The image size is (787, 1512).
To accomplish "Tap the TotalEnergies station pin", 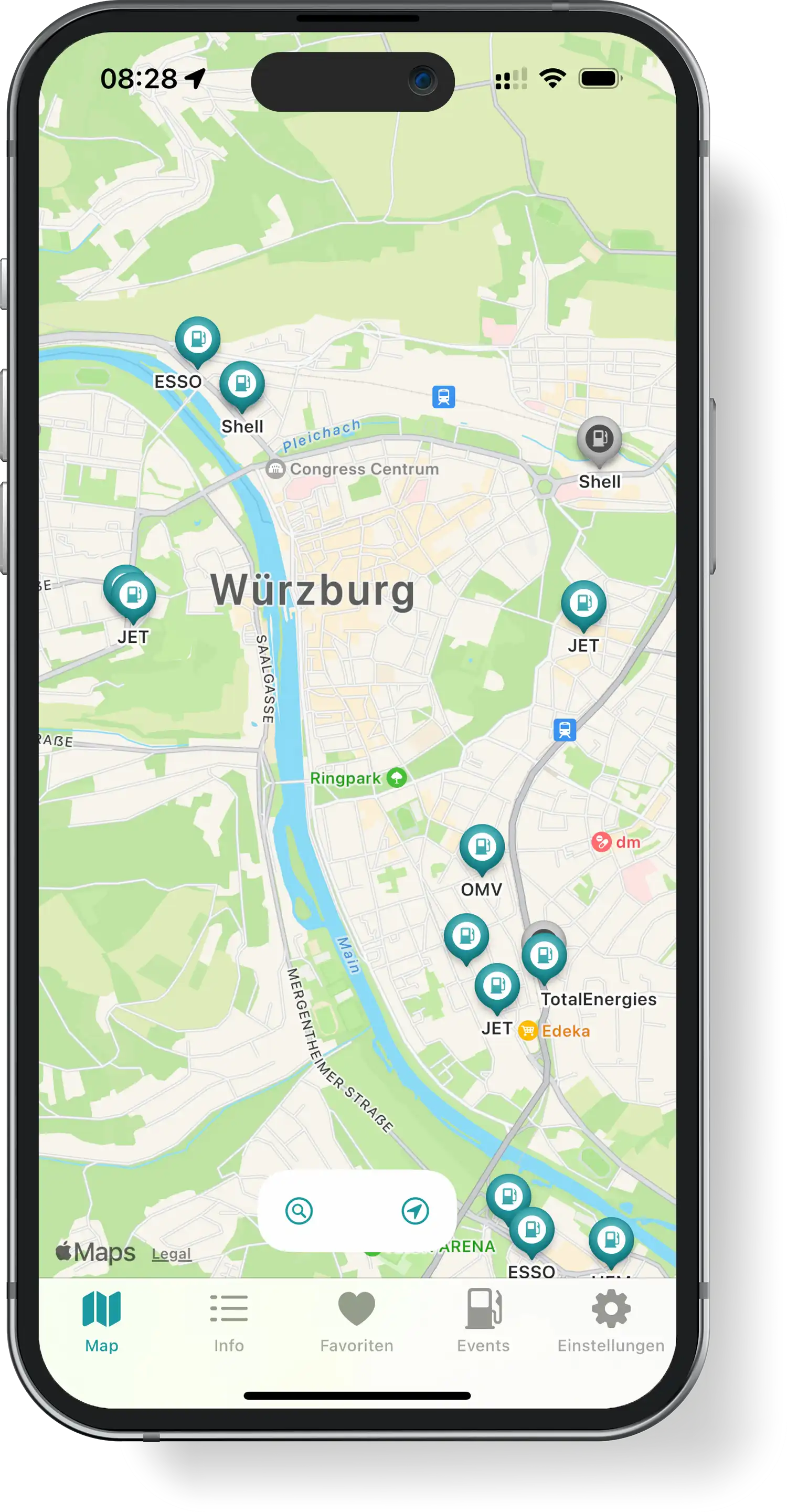I will [544, 956].
